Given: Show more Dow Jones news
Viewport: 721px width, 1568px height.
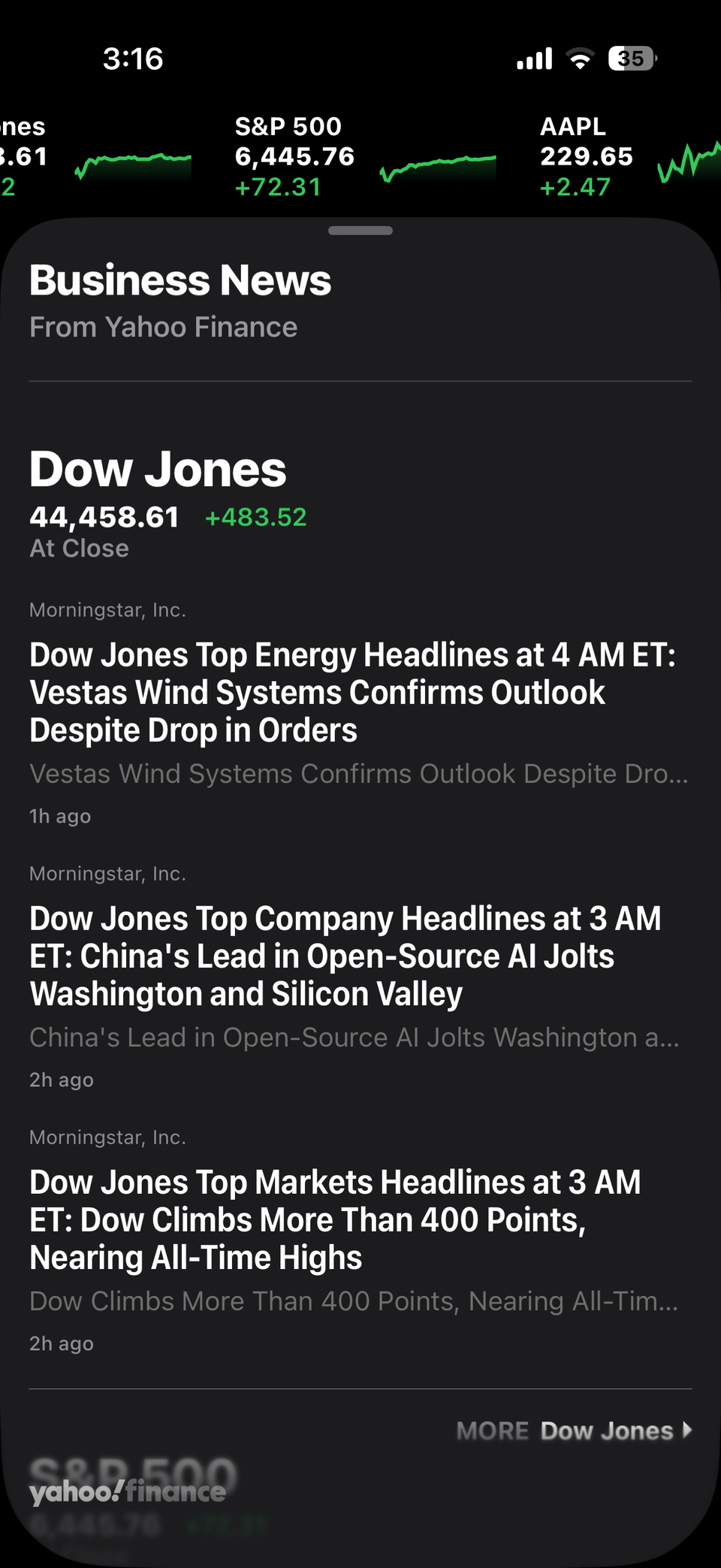Looking at the screenshot, I should [574, 1431].
